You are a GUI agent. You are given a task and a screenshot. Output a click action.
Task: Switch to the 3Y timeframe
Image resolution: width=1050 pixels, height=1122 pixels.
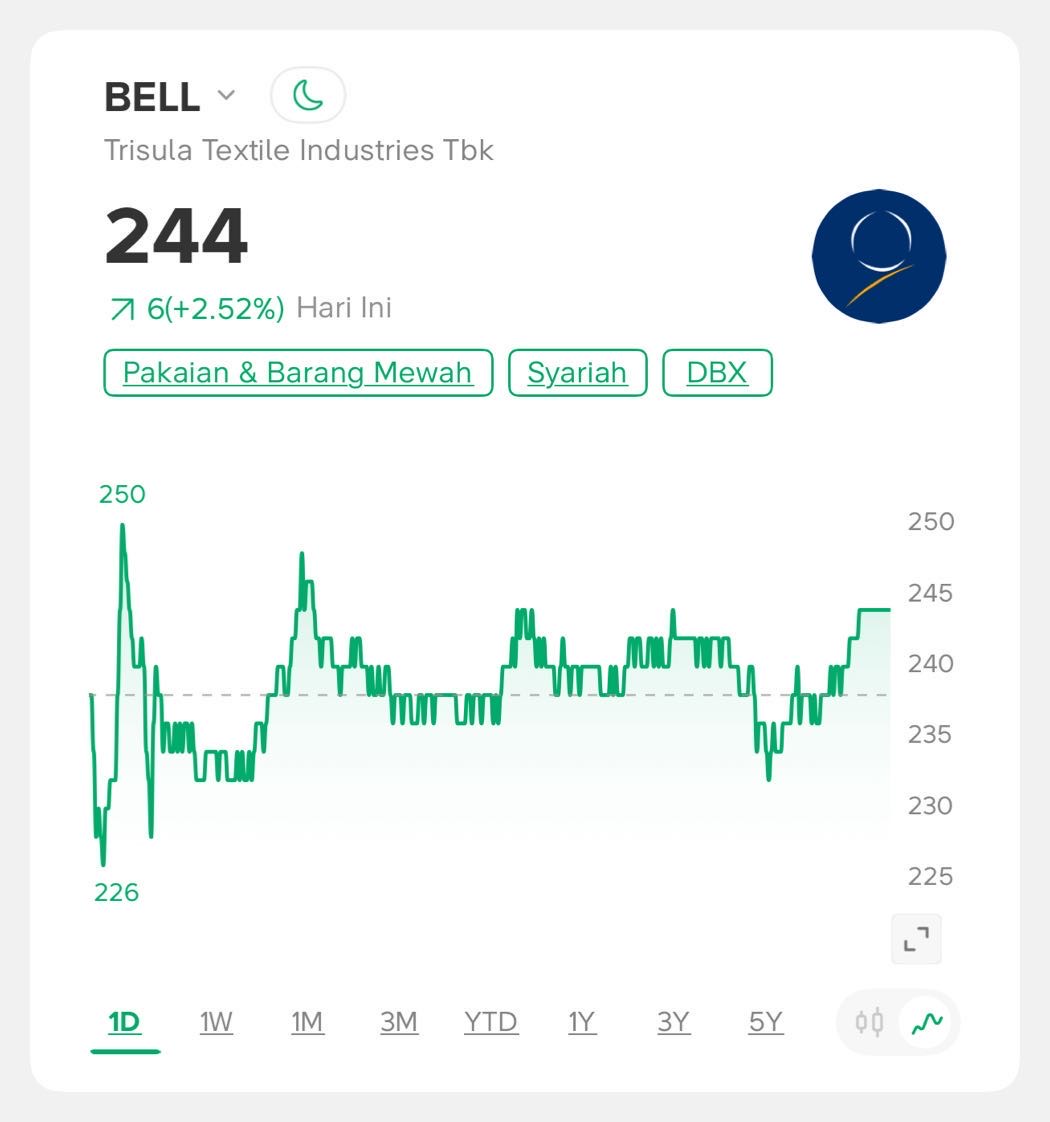(674, 1022)
